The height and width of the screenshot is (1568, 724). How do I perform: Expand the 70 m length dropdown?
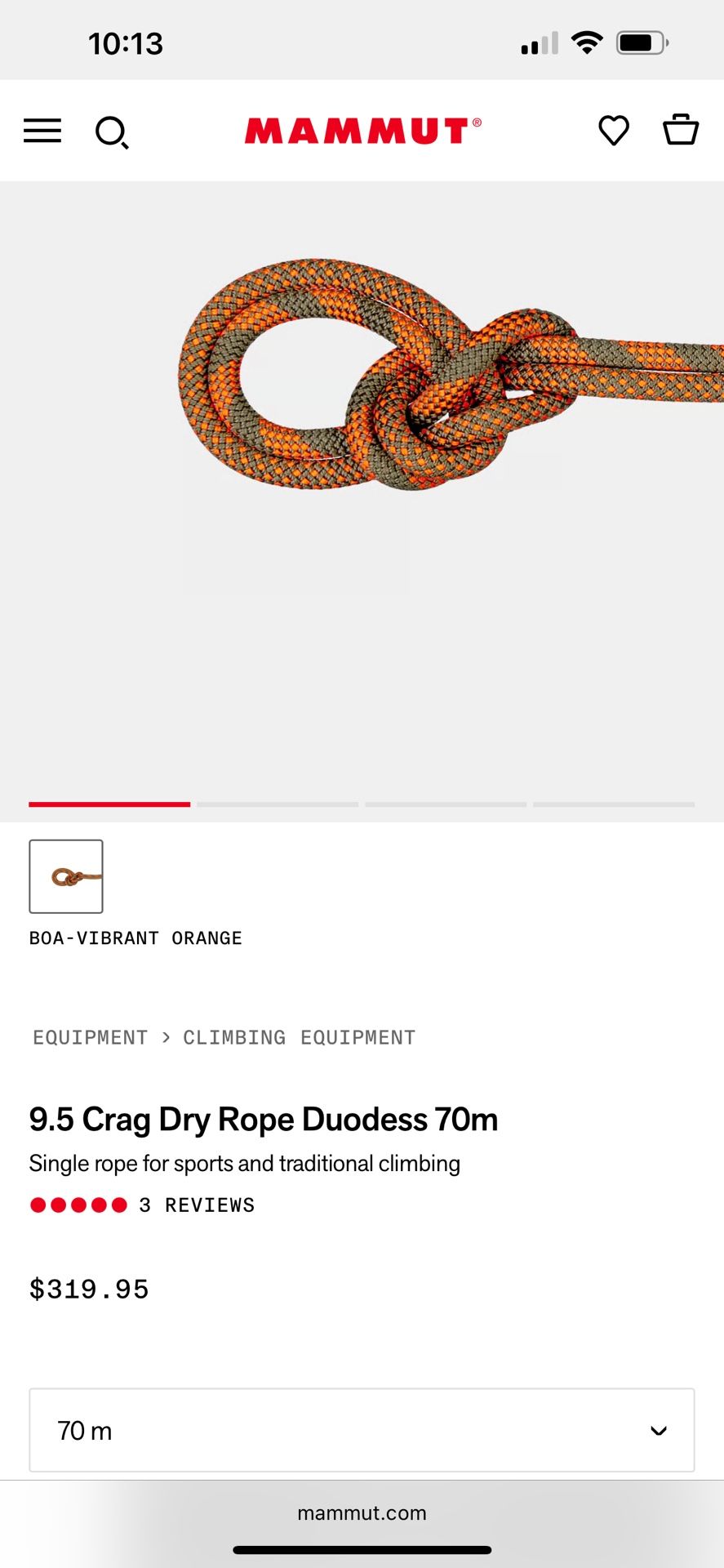click(362, 1430)
